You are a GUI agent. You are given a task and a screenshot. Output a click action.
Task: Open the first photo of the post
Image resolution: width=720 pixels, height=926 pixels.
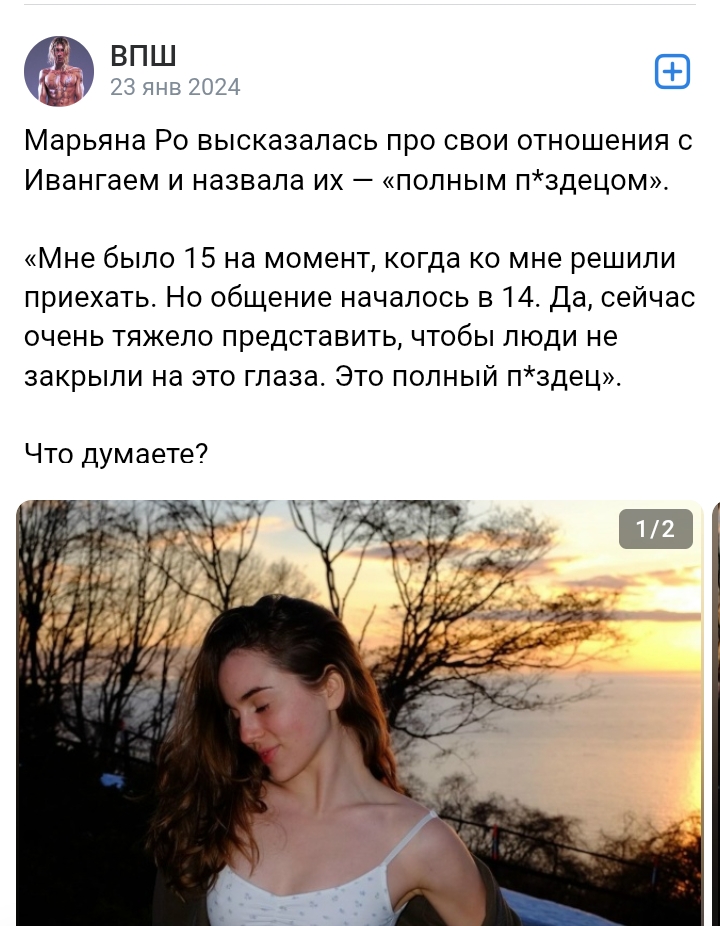[358, 712]
